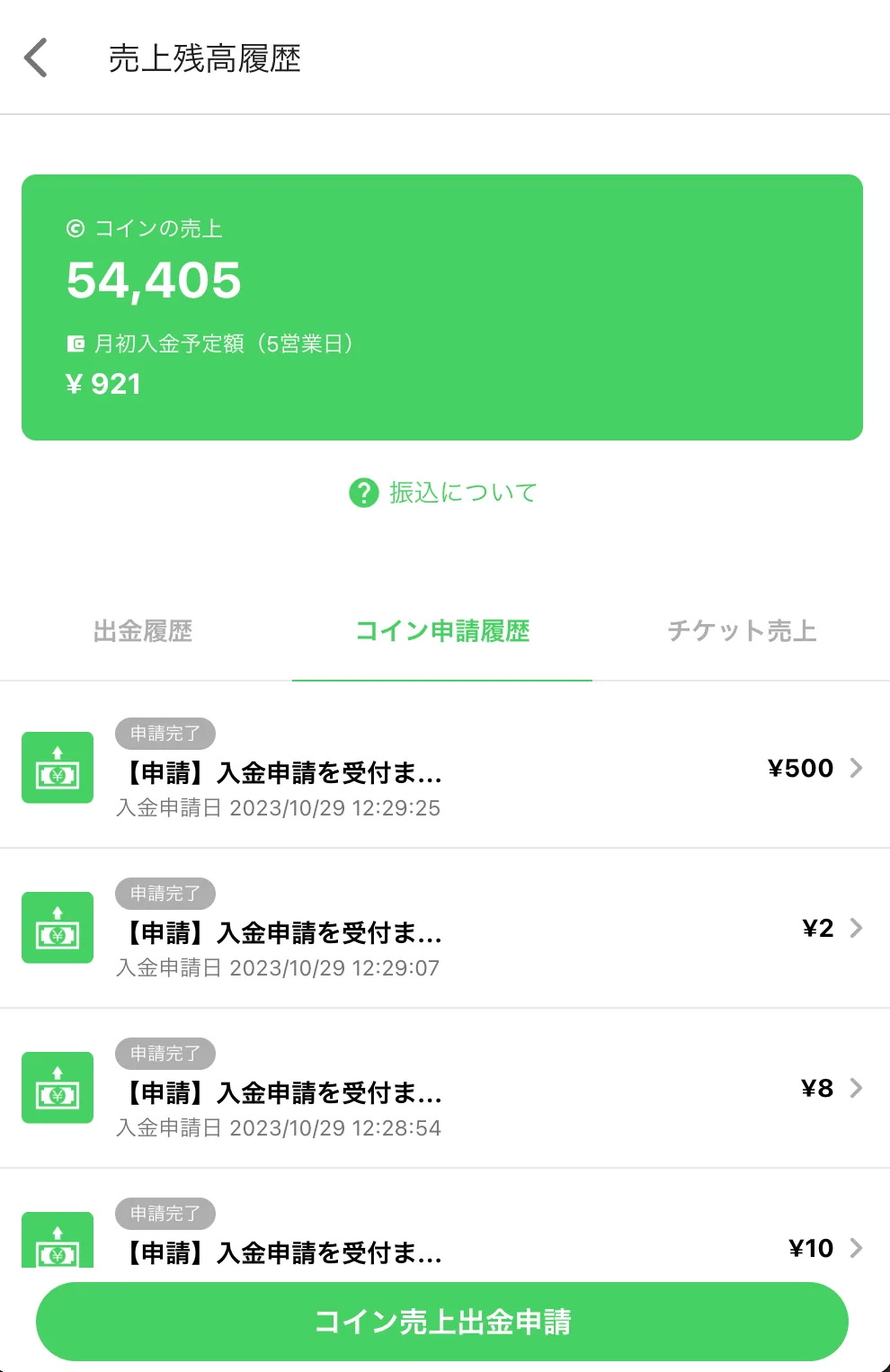
Task: Tap the コイン売上出金申請 button
Action: tap(442, 1322)
